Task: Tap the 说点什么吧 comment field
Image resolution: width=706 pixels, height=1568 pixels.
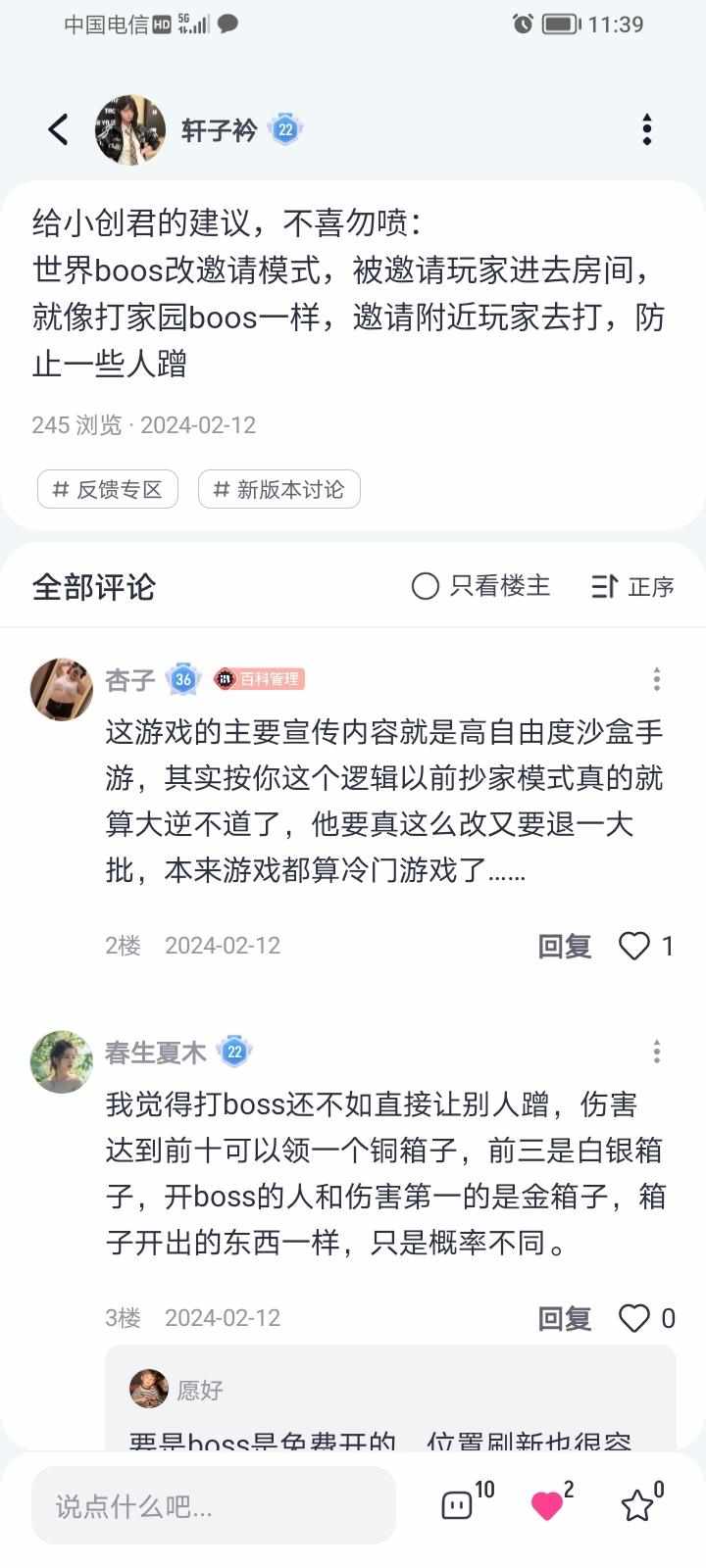Action: click(x=214, y=1505)
